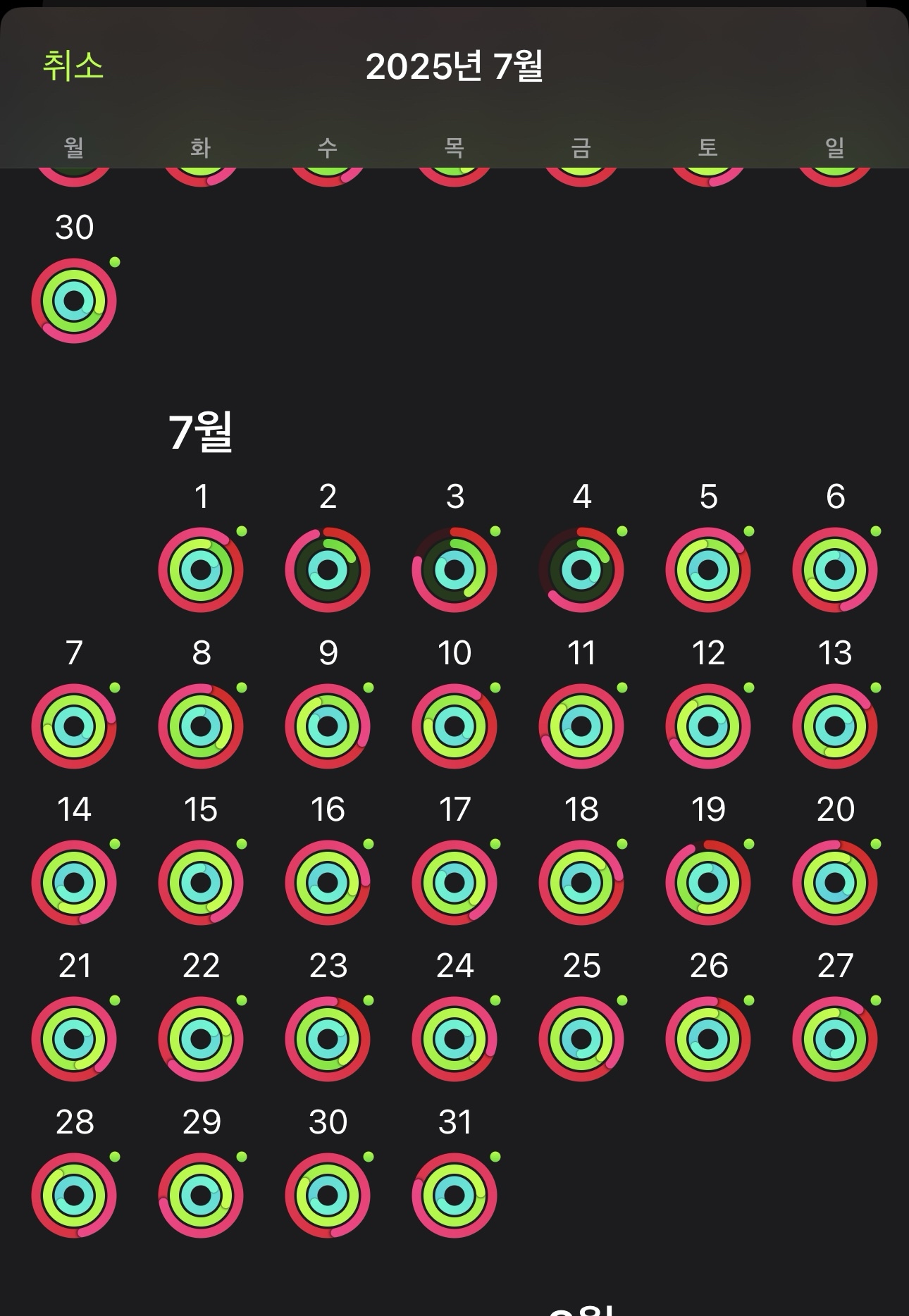Open July 22 activity rings
The image size is (909, 1316).
[x=201, y=1038]
